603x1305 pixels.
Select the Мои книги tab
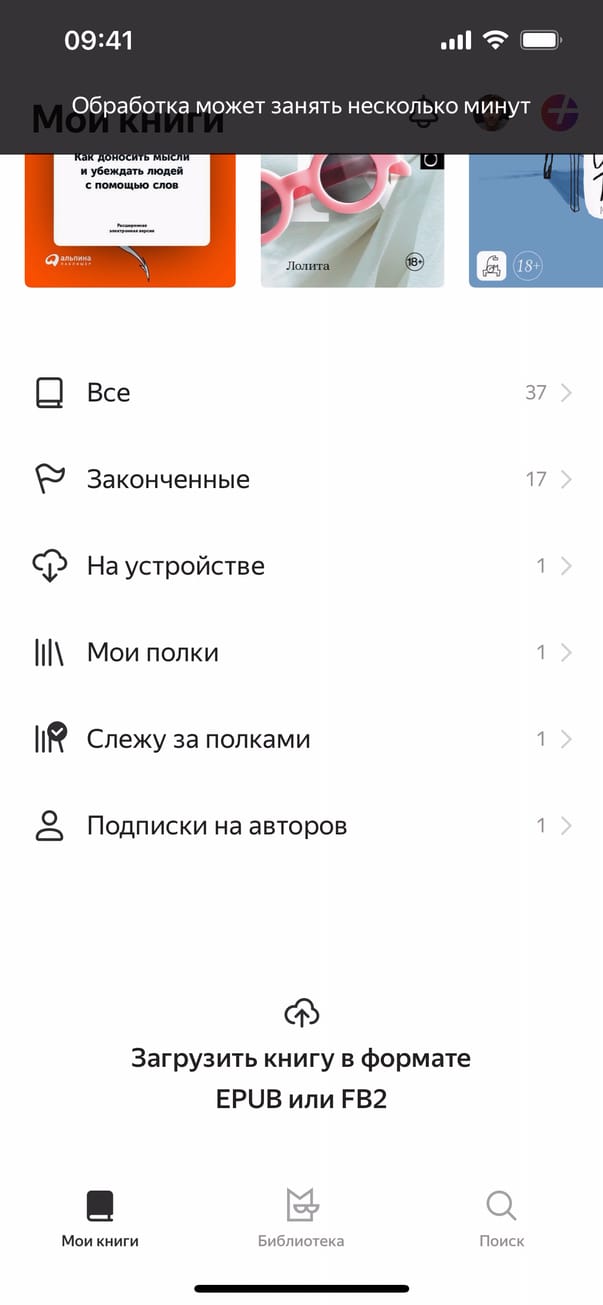pos(100,1218)
